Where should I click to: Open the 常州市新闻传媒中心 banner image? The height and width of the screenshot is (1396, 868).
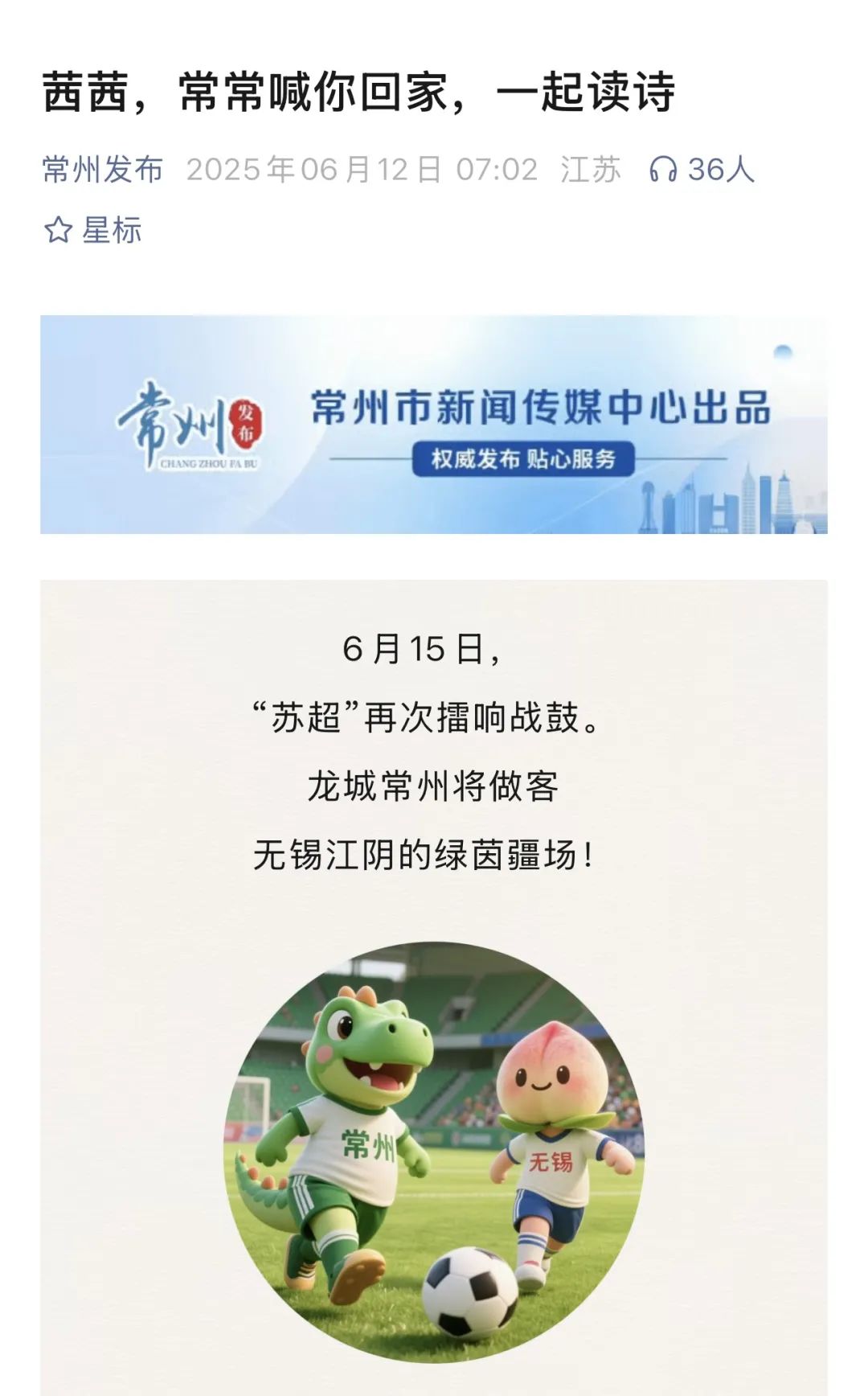(434, 425)
